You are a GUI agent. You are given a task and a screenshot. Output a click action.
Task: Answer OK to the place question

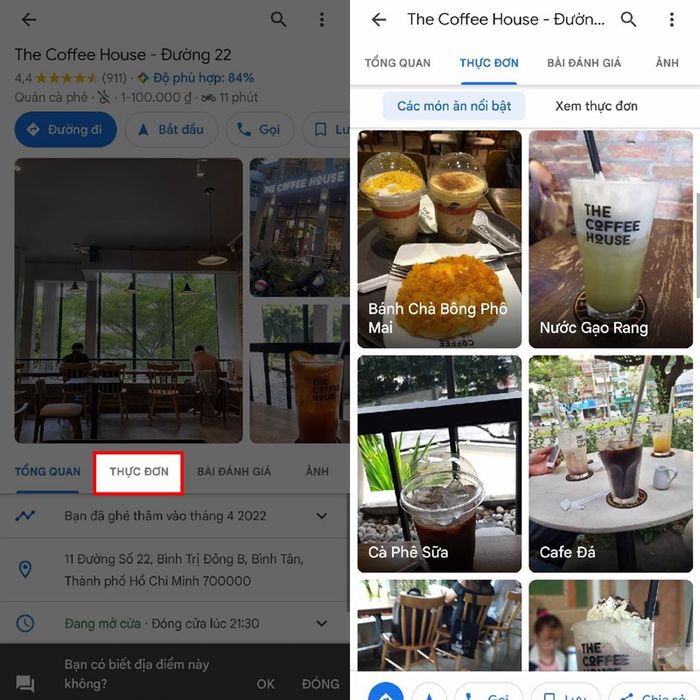tap(265, 684)
